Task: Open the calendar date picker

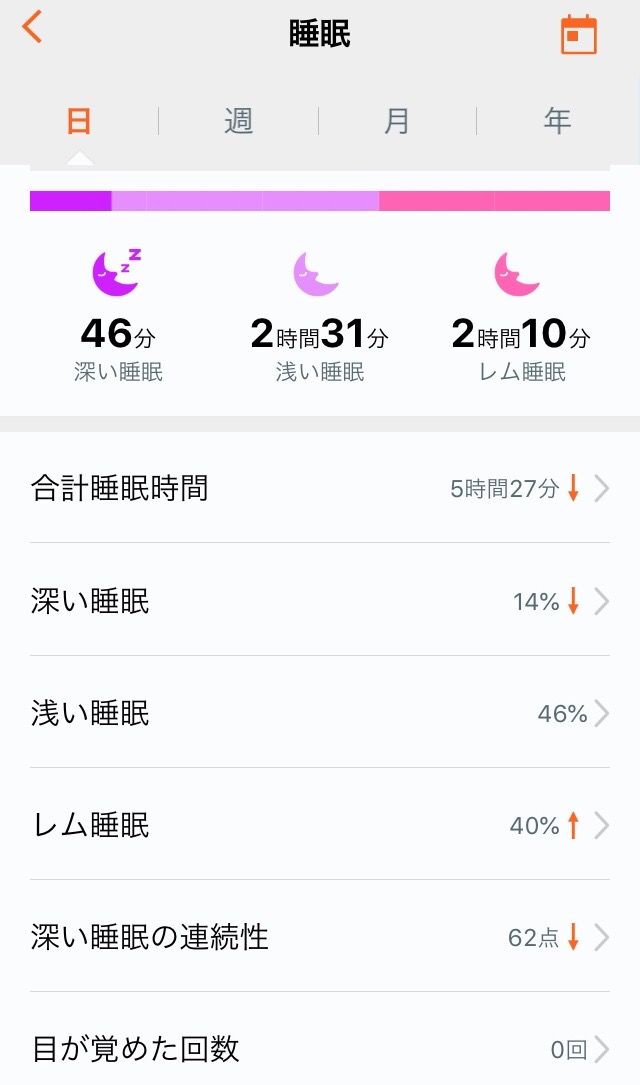Action: tap(578, 35)
